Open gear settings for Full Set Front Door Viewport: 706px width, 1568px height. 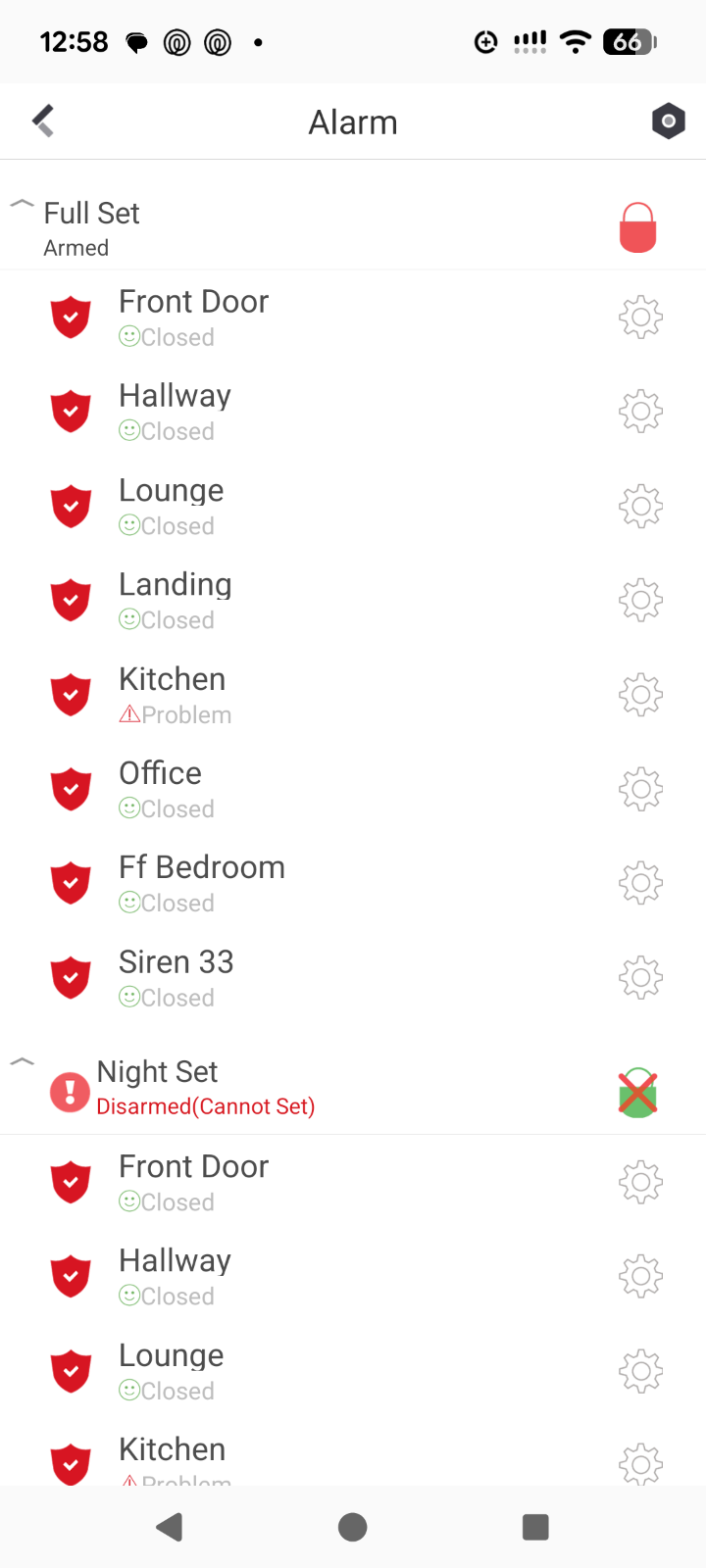640,318
